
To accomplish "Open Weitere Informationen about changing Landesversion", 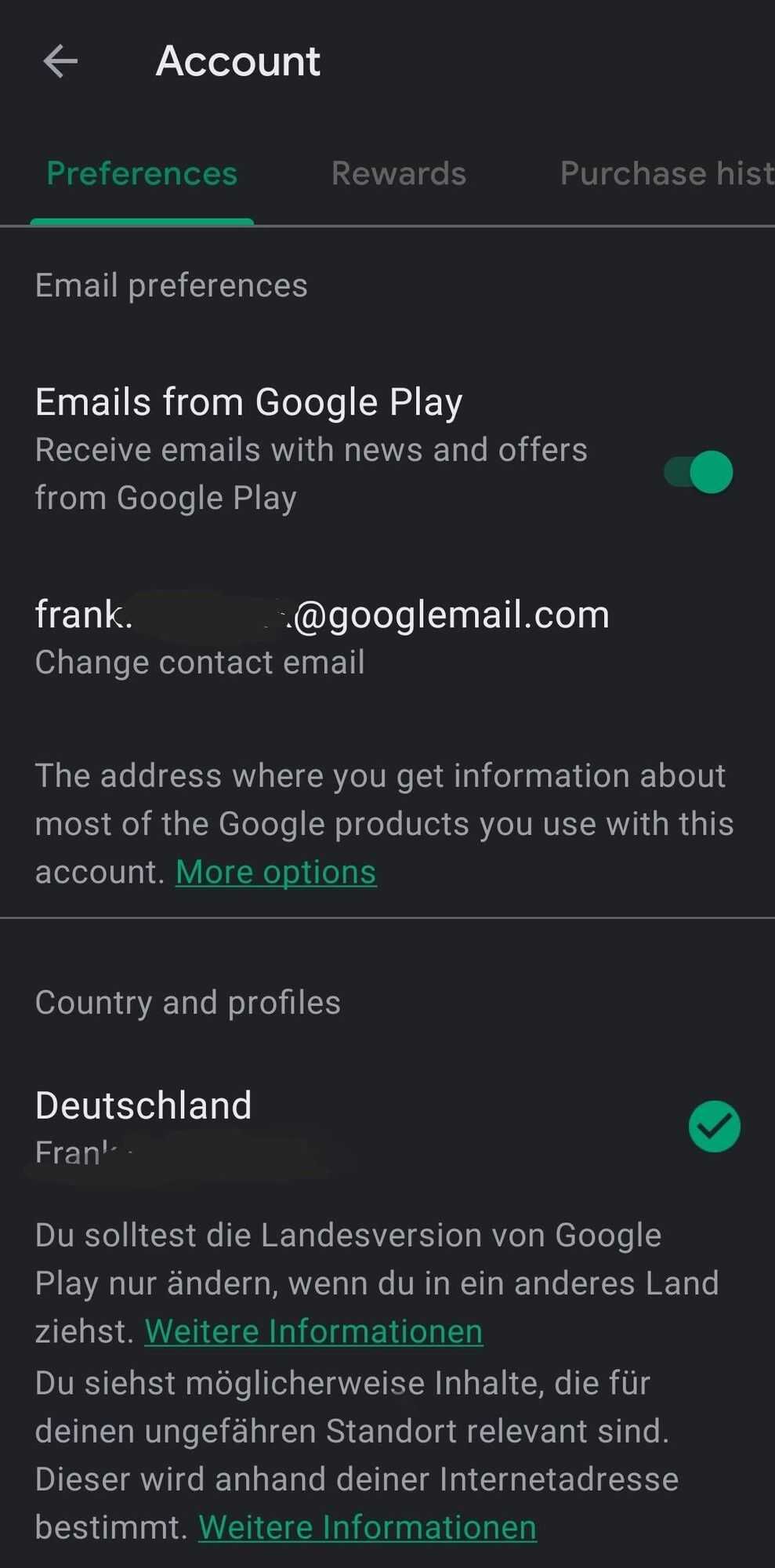I will [x=313, y=1331].
